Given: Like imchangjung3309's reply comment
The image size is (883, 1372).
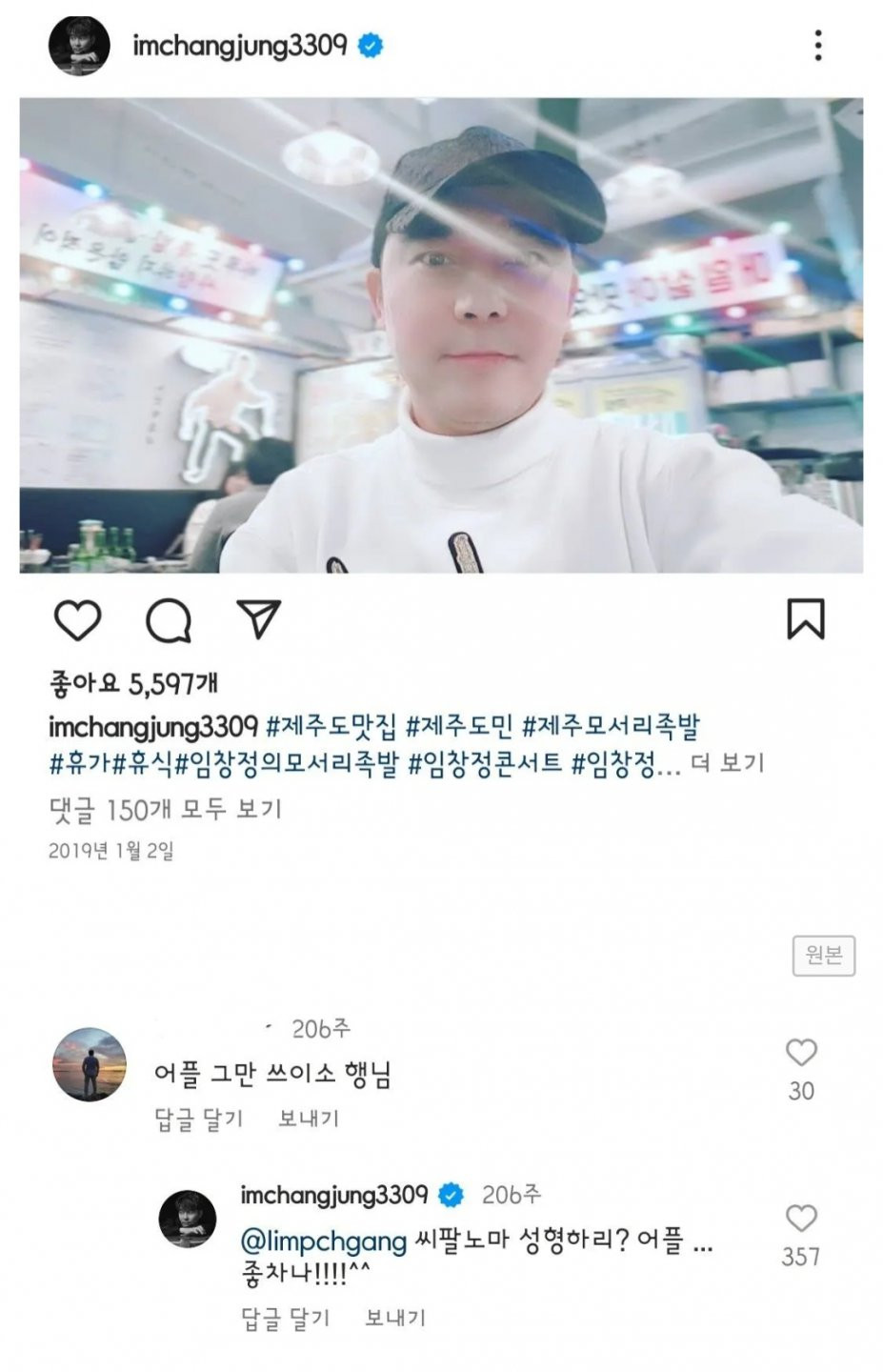Looking at the screenshot, I should tap(801, 1220).
